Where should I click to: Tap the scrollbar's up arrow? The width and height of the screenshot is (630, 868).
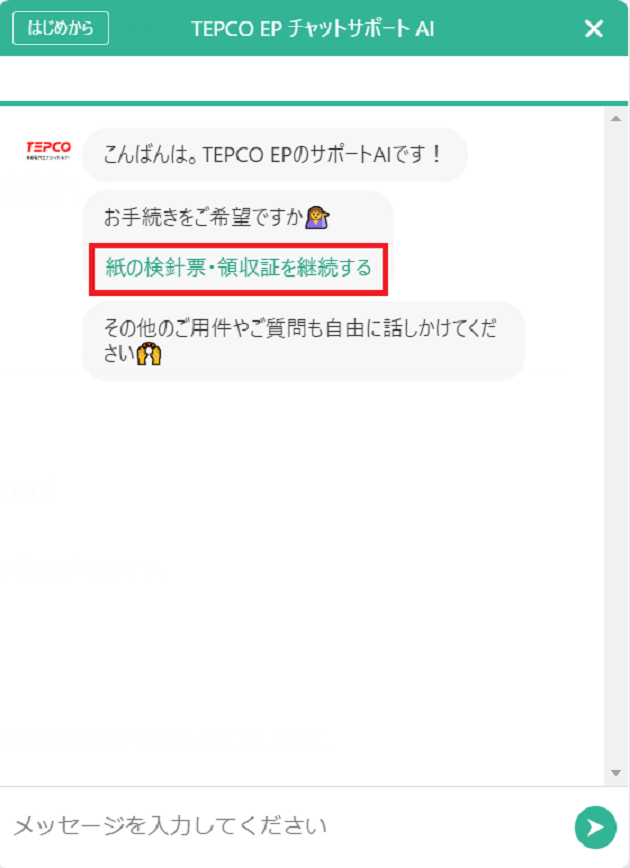[x=616, y=118]
